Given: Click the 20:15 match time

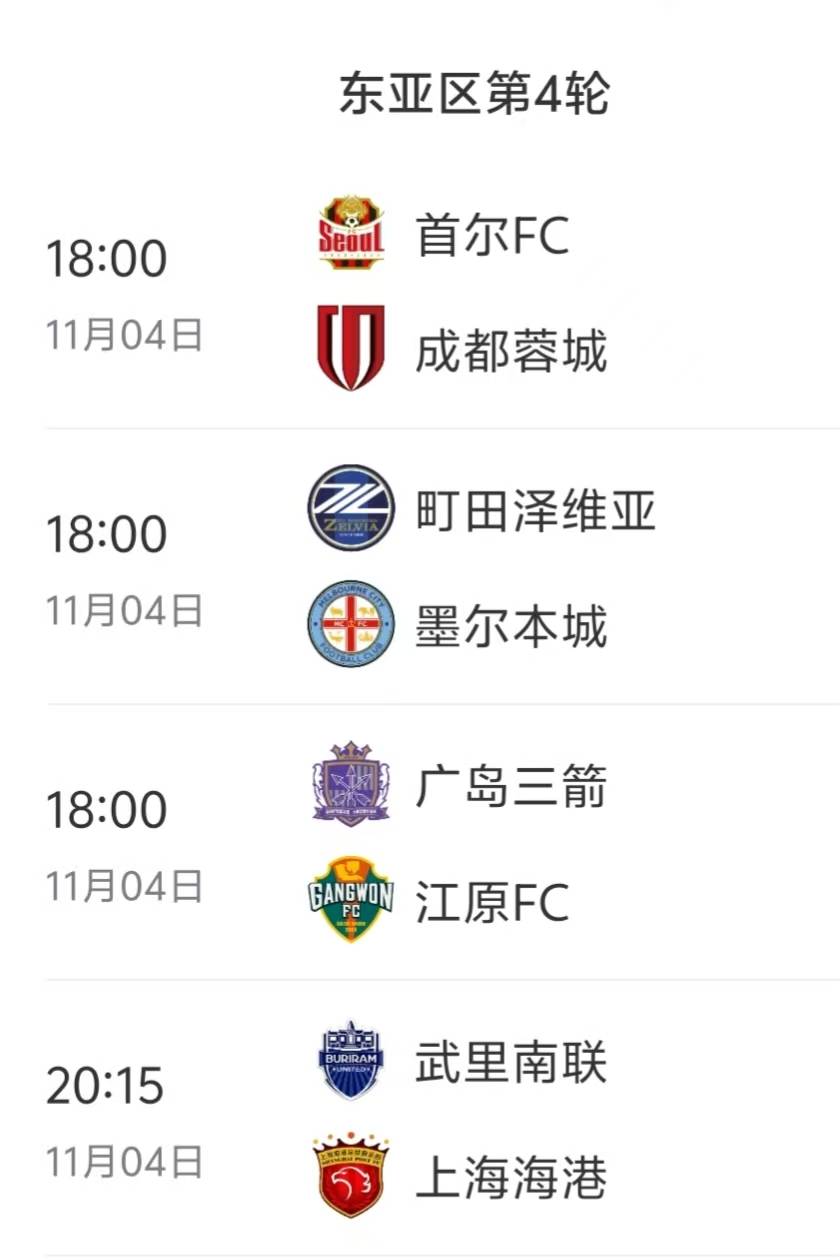Looking at the screenshot, I should coord(105,1085).
